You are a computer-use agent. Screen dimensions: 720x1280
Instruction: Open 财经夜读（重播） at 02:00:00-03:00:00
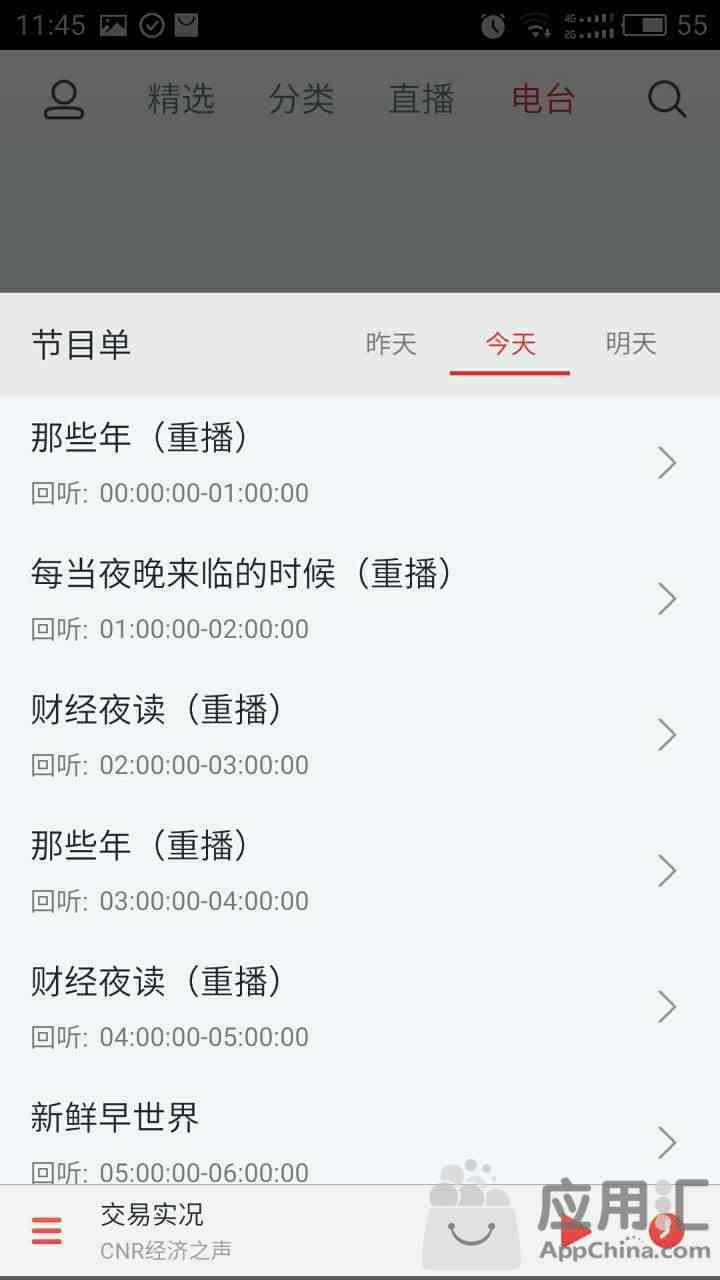pos(340,735)
